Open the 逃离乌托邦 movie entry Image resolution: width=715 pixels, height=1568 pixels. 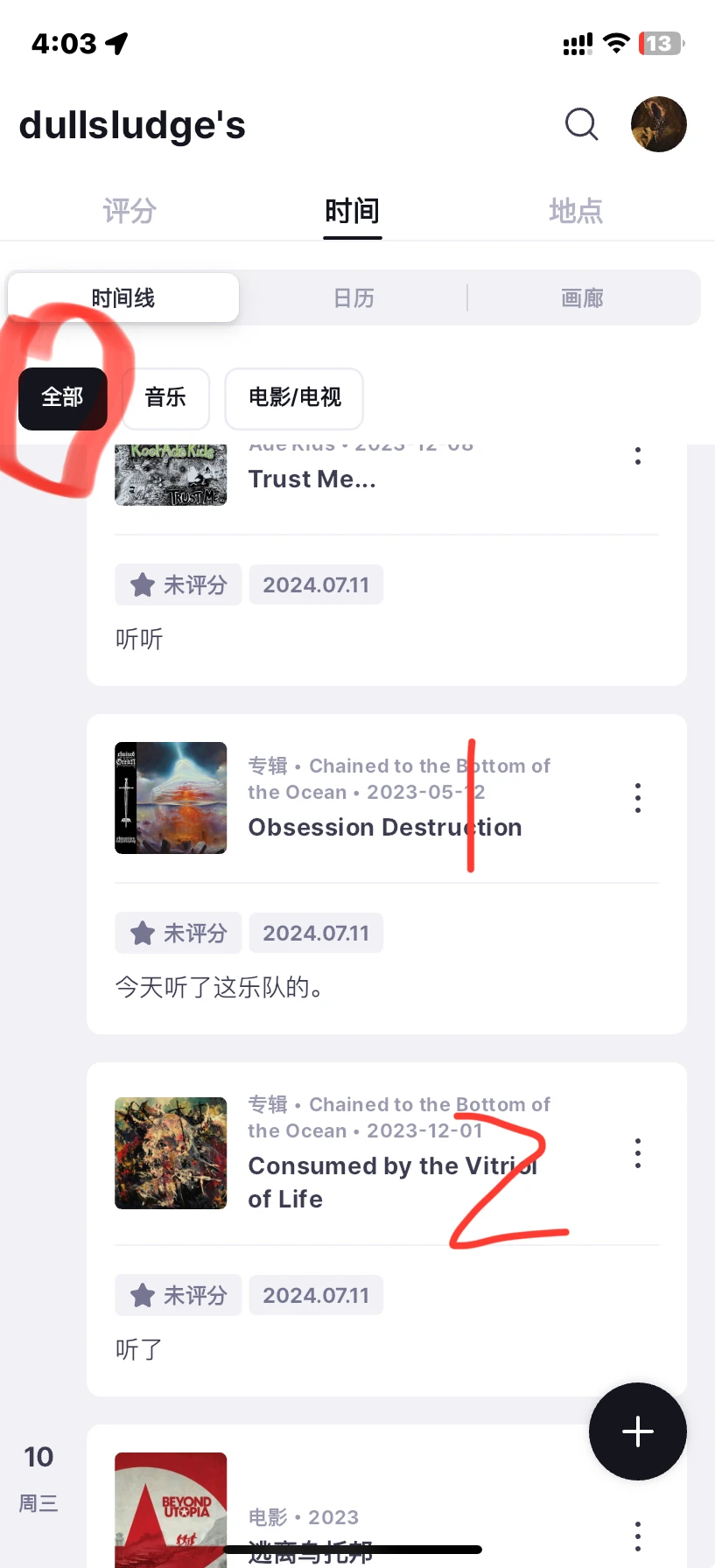click(x=311, y=1552)
